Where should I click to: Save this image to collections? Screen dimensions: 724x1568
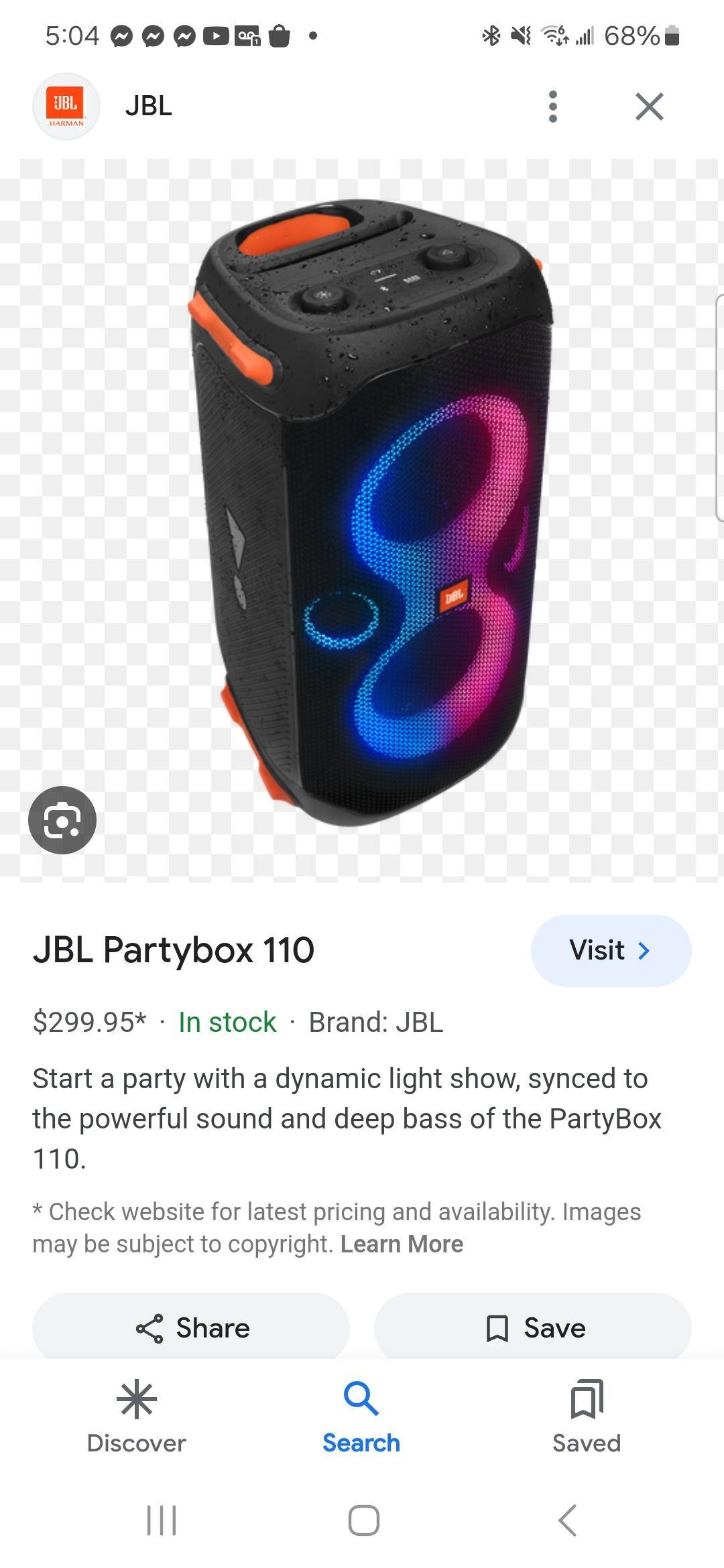point(533,1328)
